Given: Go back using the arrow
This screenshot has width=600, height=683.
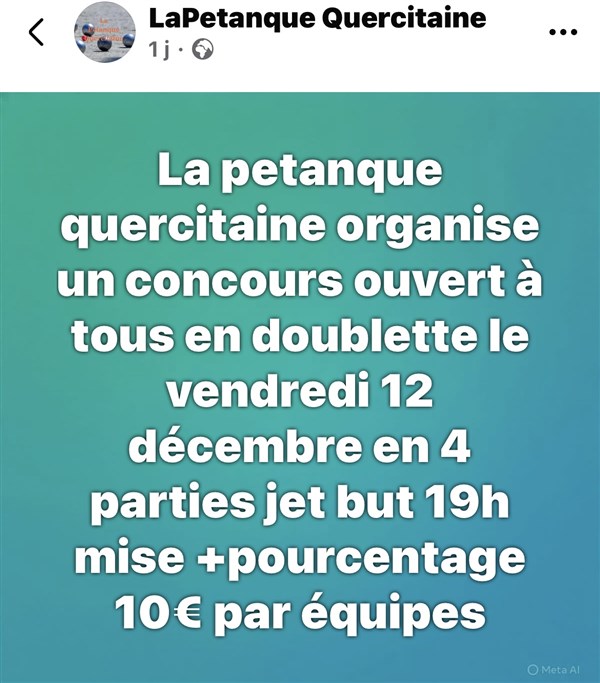Looking at the screenshot, I should (x=37, y=32).
